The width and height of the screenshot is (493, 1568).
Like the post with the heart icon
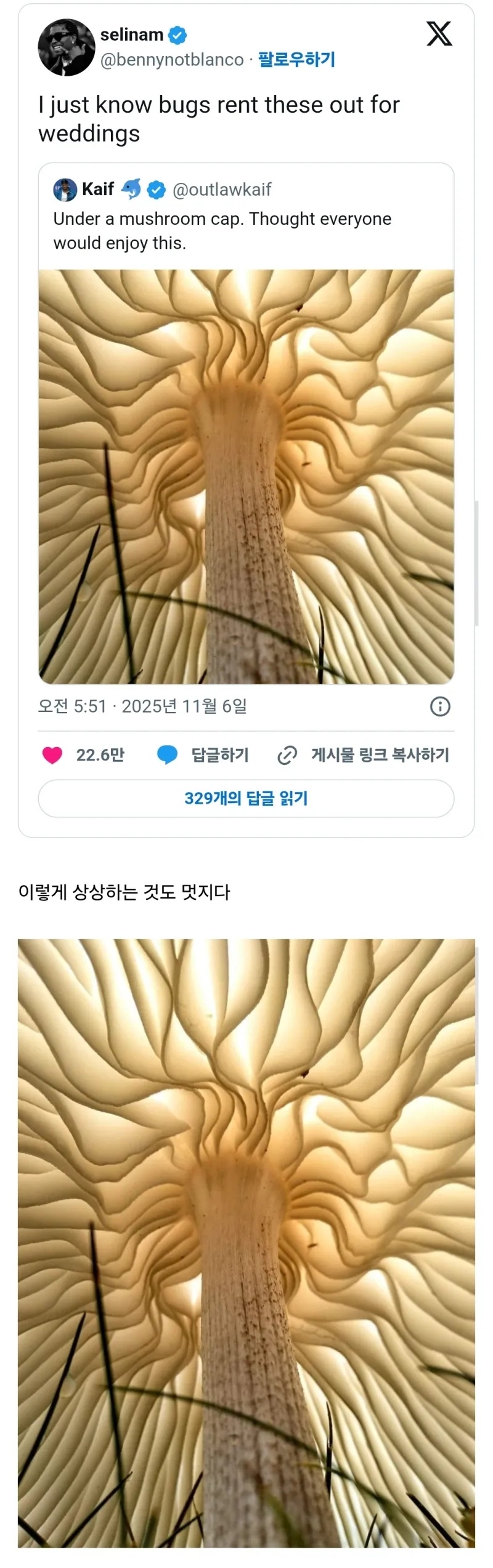pyautogui.click(x=52, y=755)
